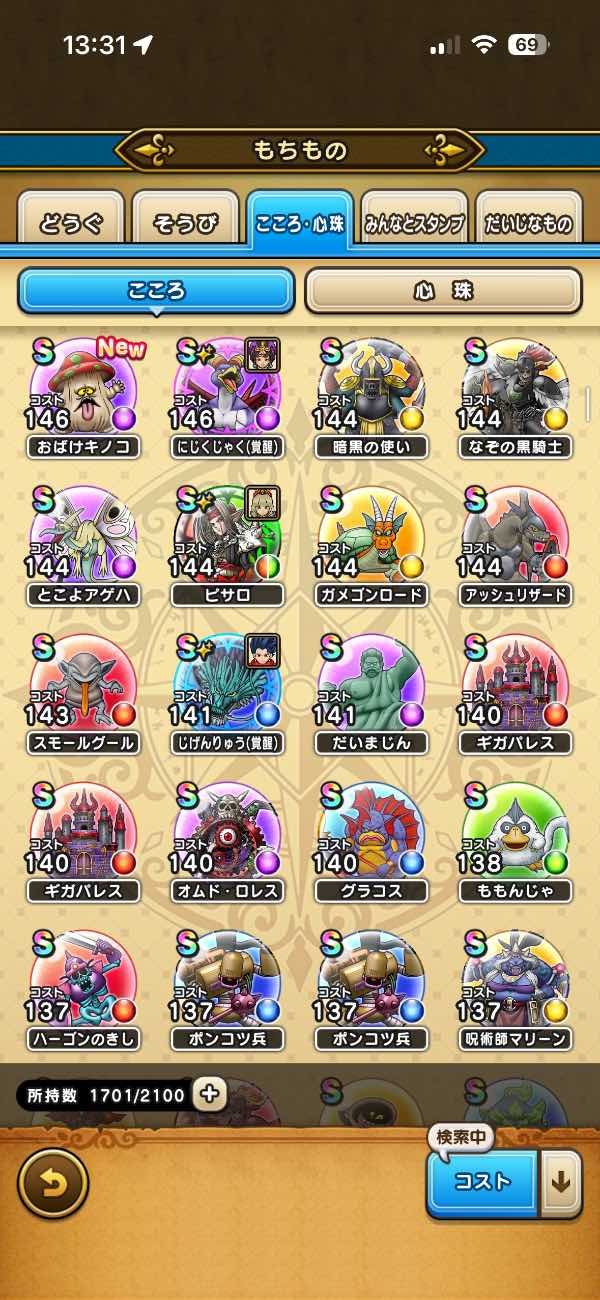This screenshot has width=600, height=1300.
Task: Open the オムド・ロレス heart
Action: pos(228,836)
